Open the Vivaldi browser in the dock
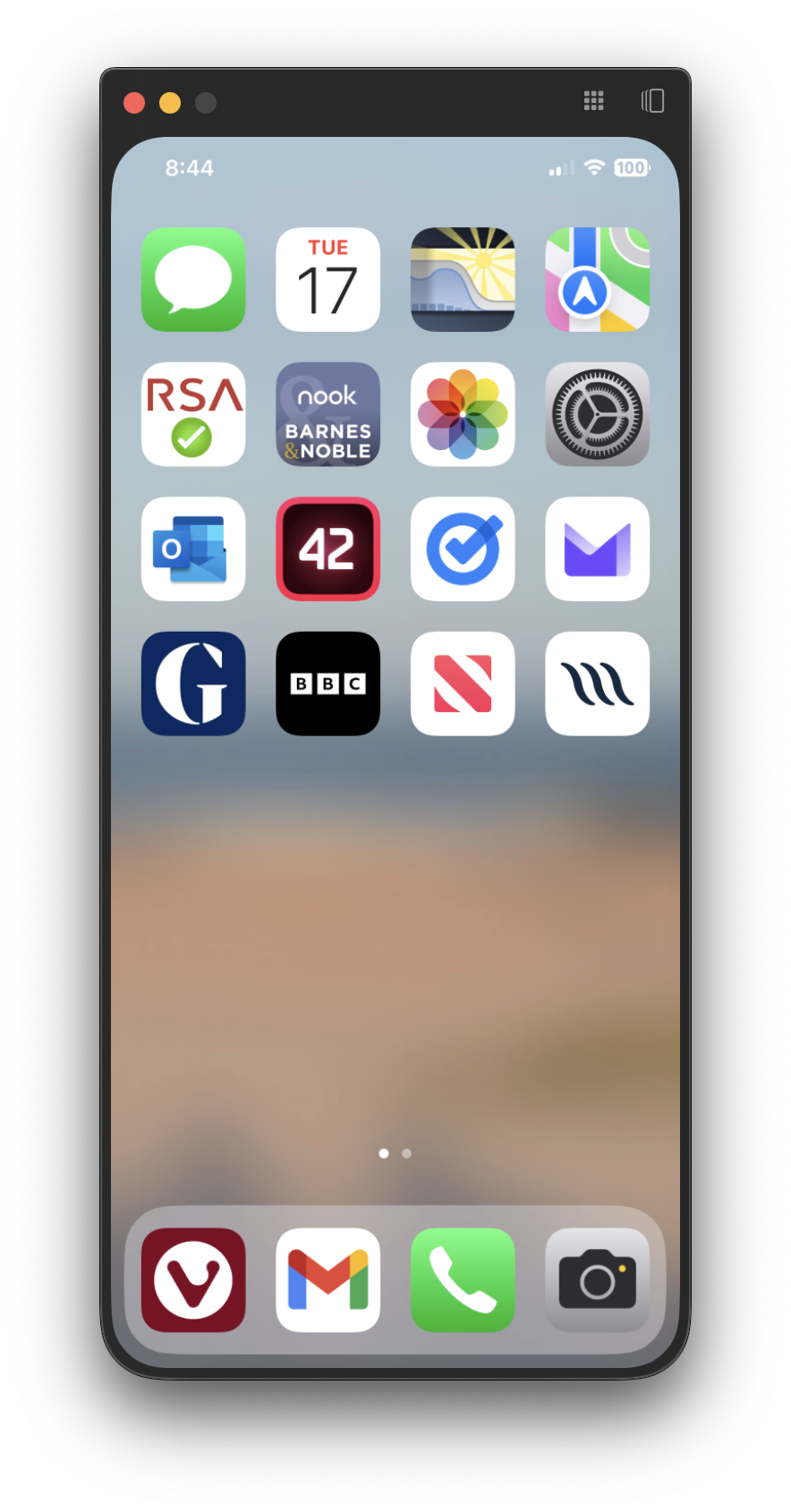Screen dimensions: 791x1512 click(193, 1280)
